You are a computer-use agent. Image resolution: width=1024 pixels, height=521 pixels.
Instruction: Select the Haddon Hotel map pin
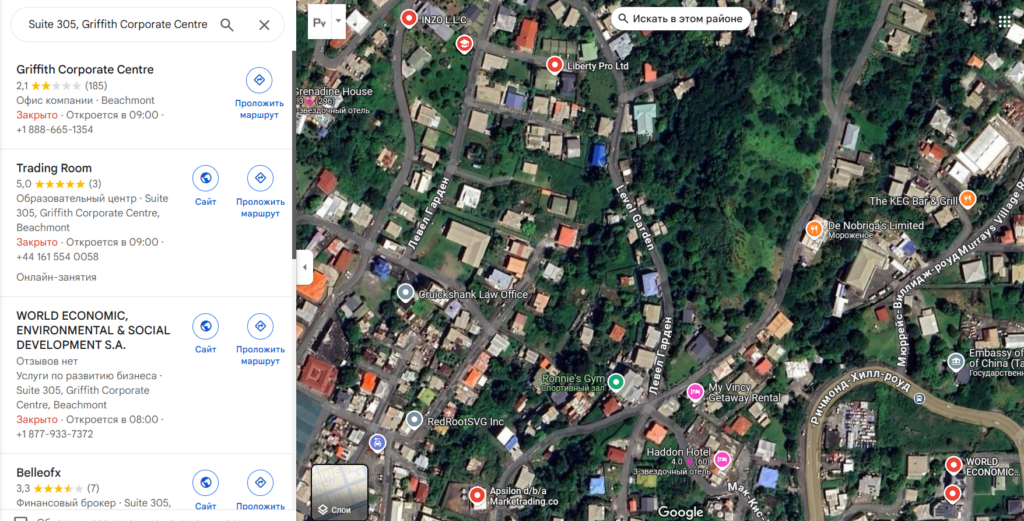pos(721,460)
